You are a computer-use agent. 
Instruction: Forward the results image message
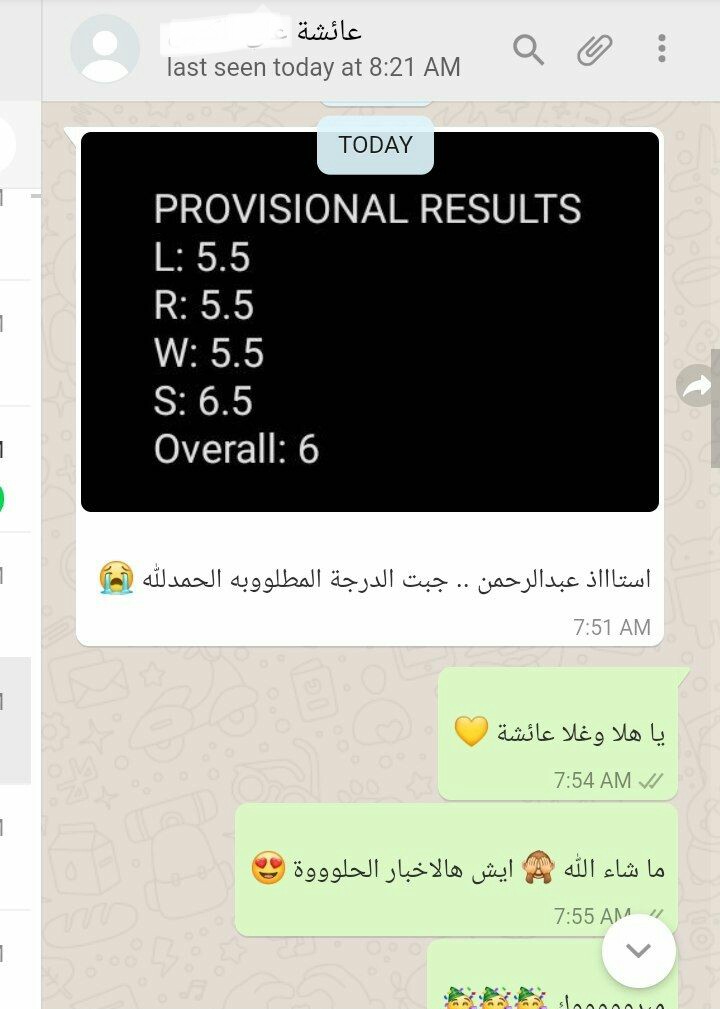(695, 386)
